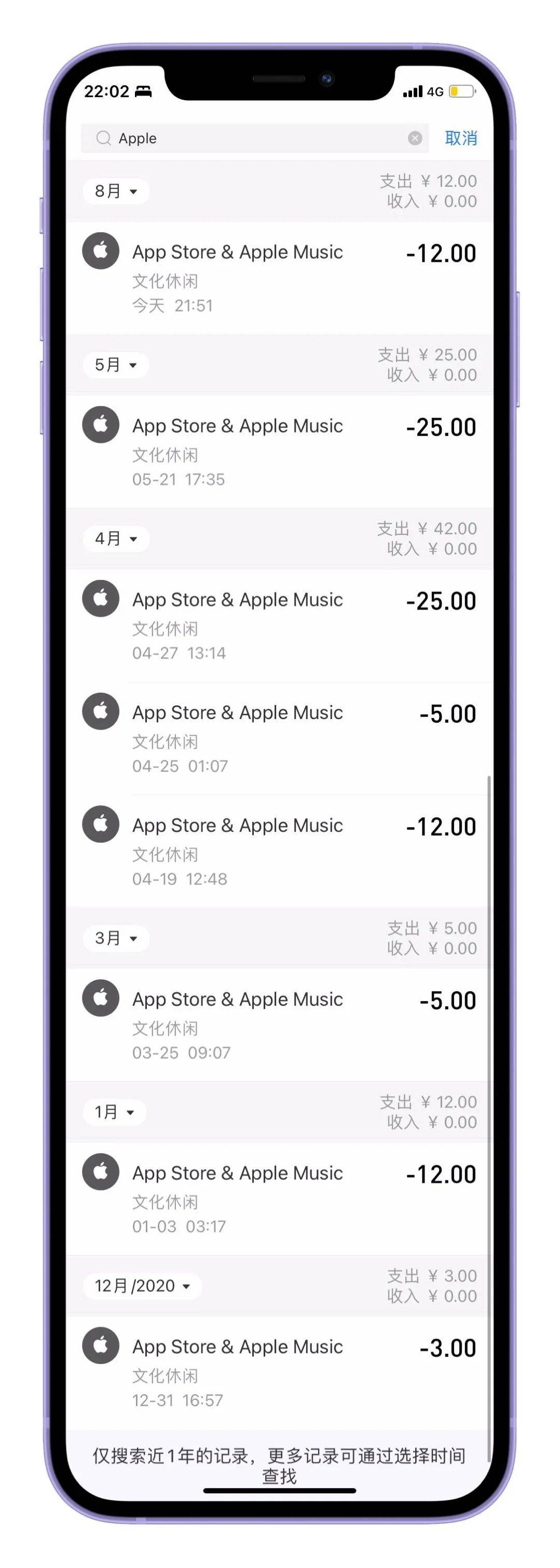This screenshot has width=560, height=1568.
Task: Expand the 8月 month filter
Action: 116,191
